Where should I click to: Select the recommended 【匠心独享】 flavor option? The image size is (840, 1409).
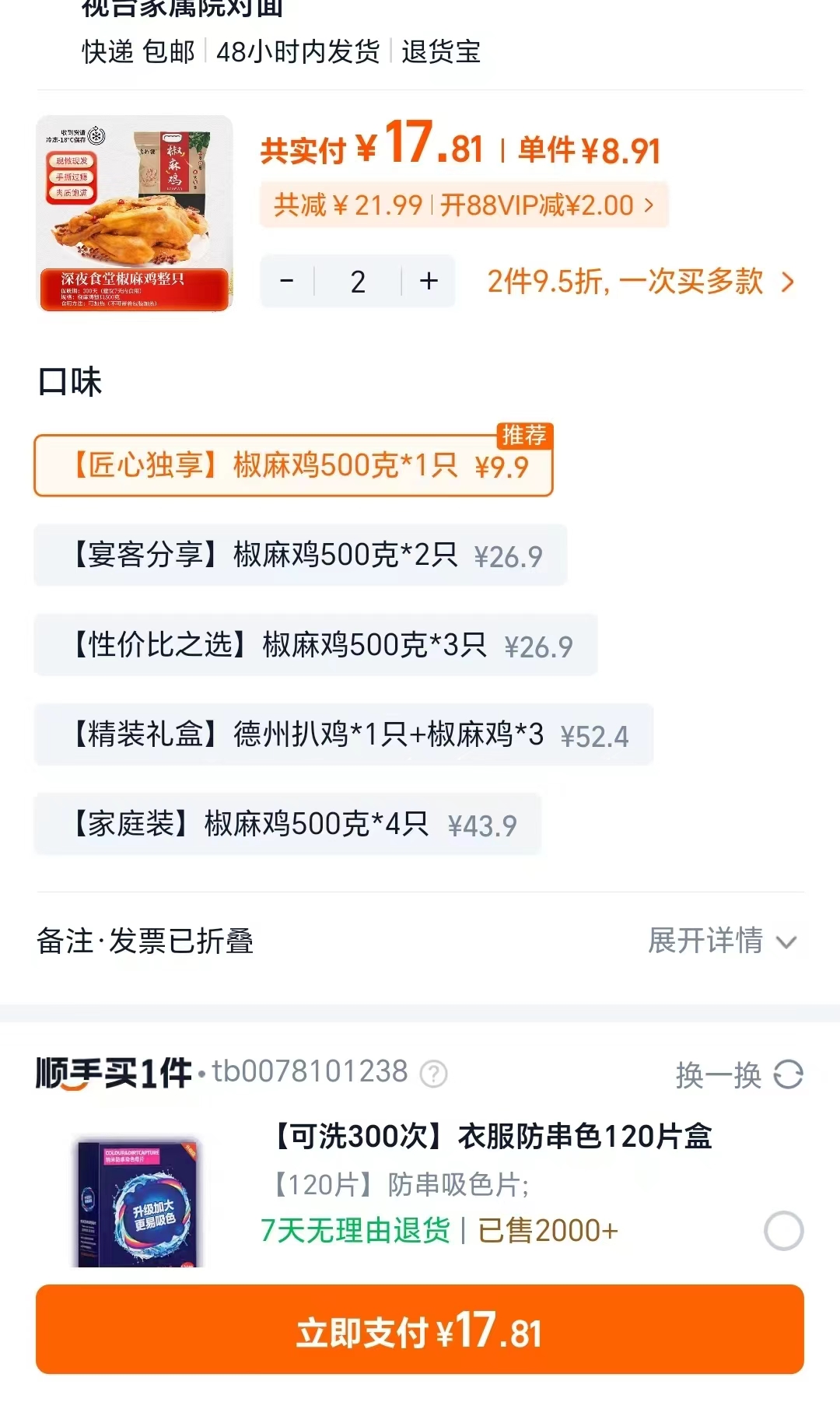pyautogui.click(x=292, y=466)
